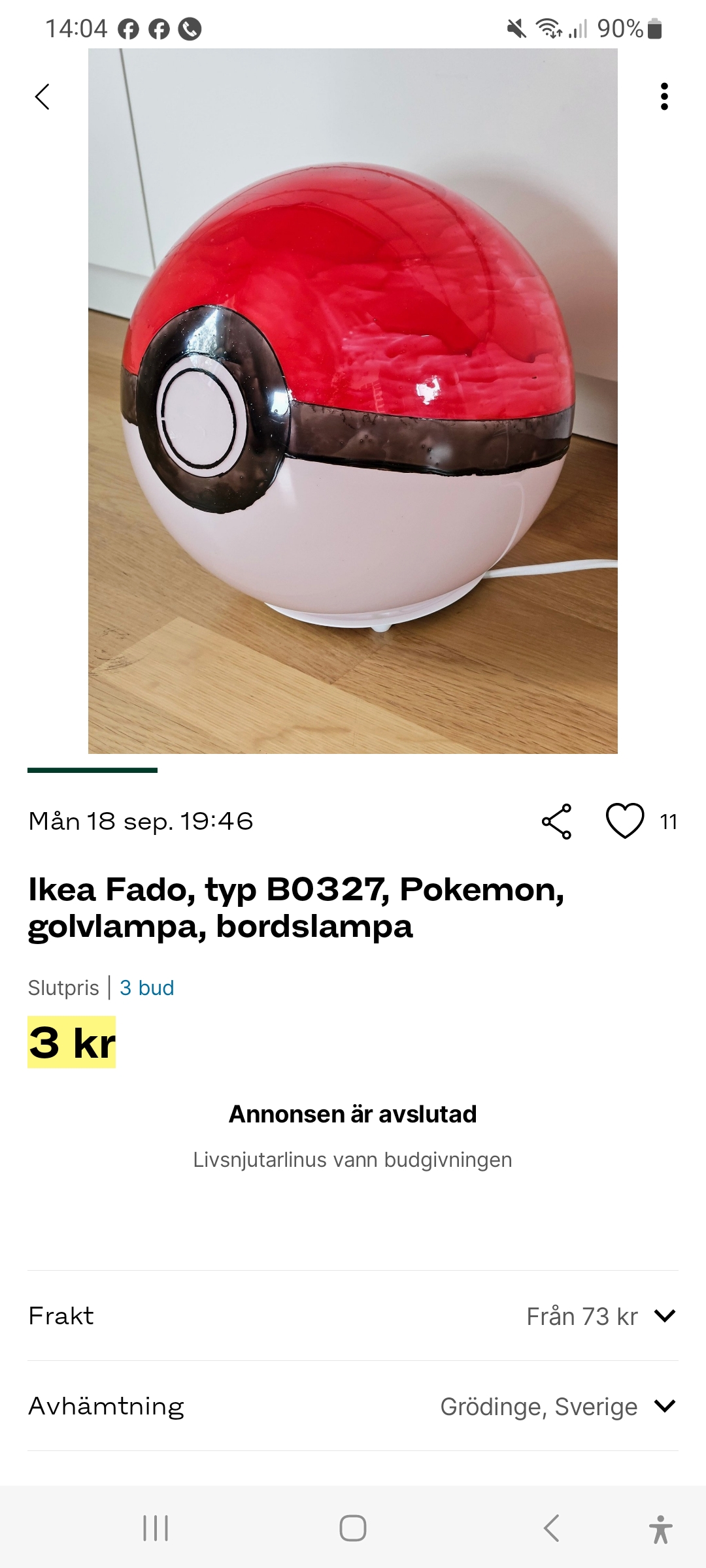This screenshot has height=1568, width=706.
Task: Open the three-dot overflow menu
Action: tap(664, 97)
